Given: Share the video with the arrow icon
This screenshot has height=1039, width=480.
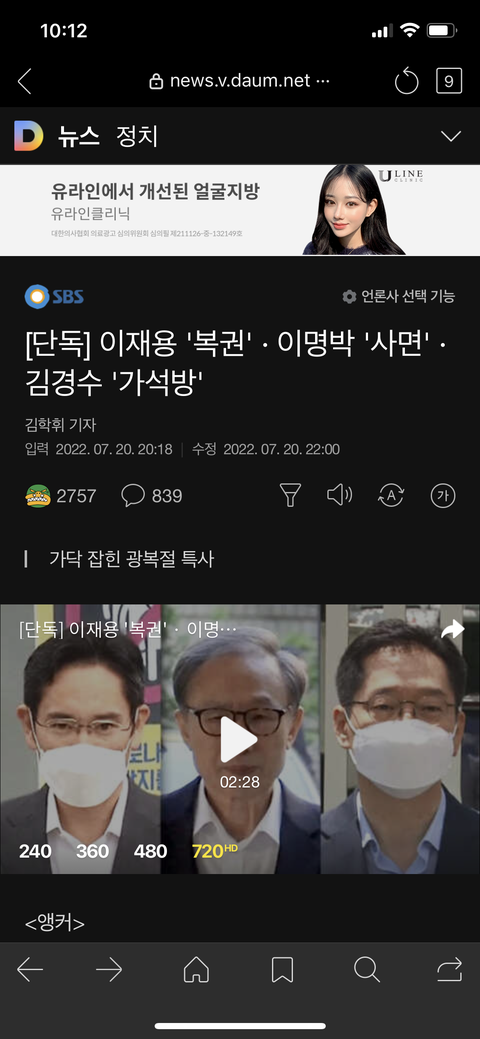Looking at the screenshot, I should tap(453, 629).
